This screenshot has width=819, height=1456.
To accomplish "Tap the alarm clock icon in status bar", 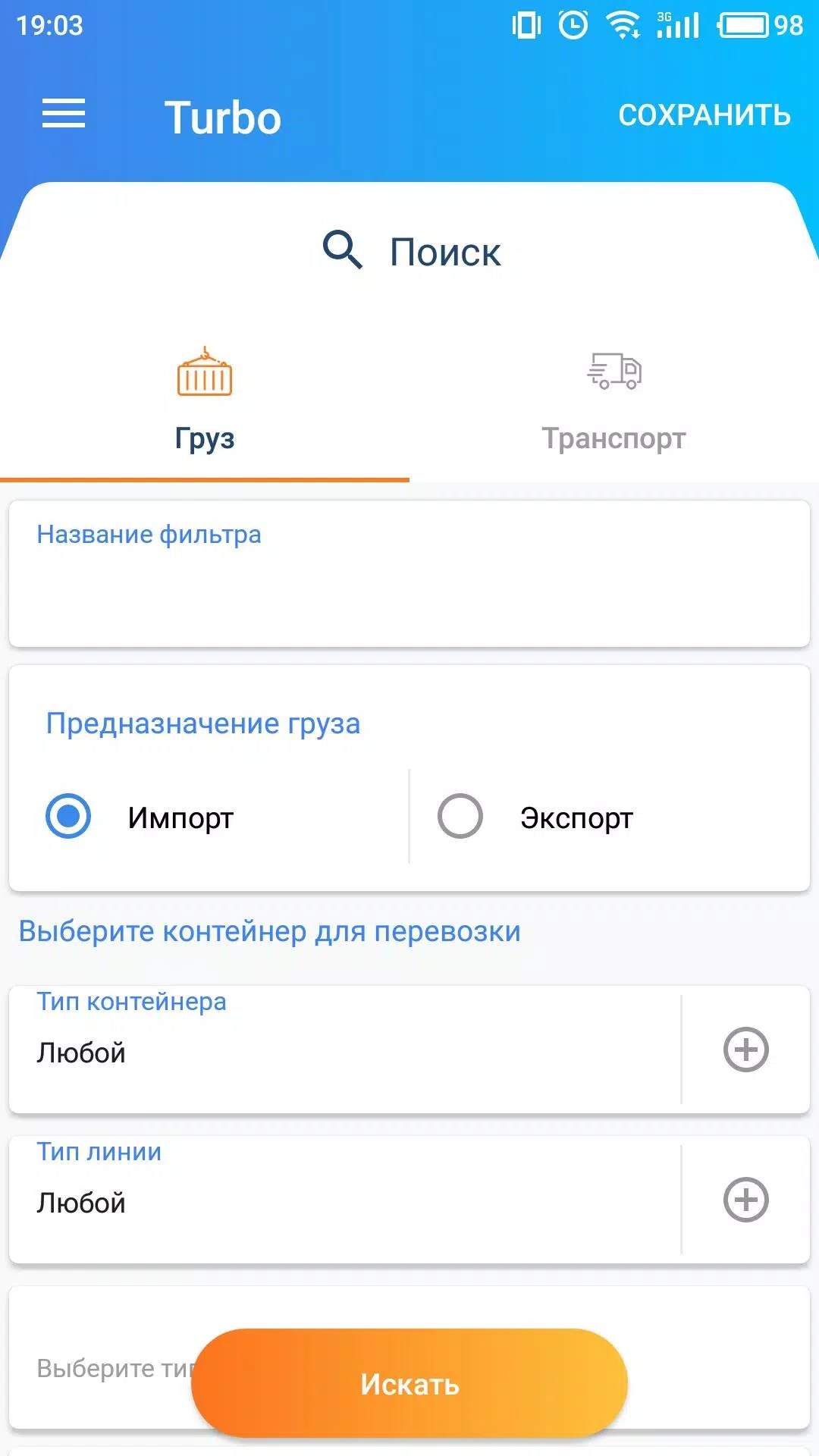I will [573, 23].
